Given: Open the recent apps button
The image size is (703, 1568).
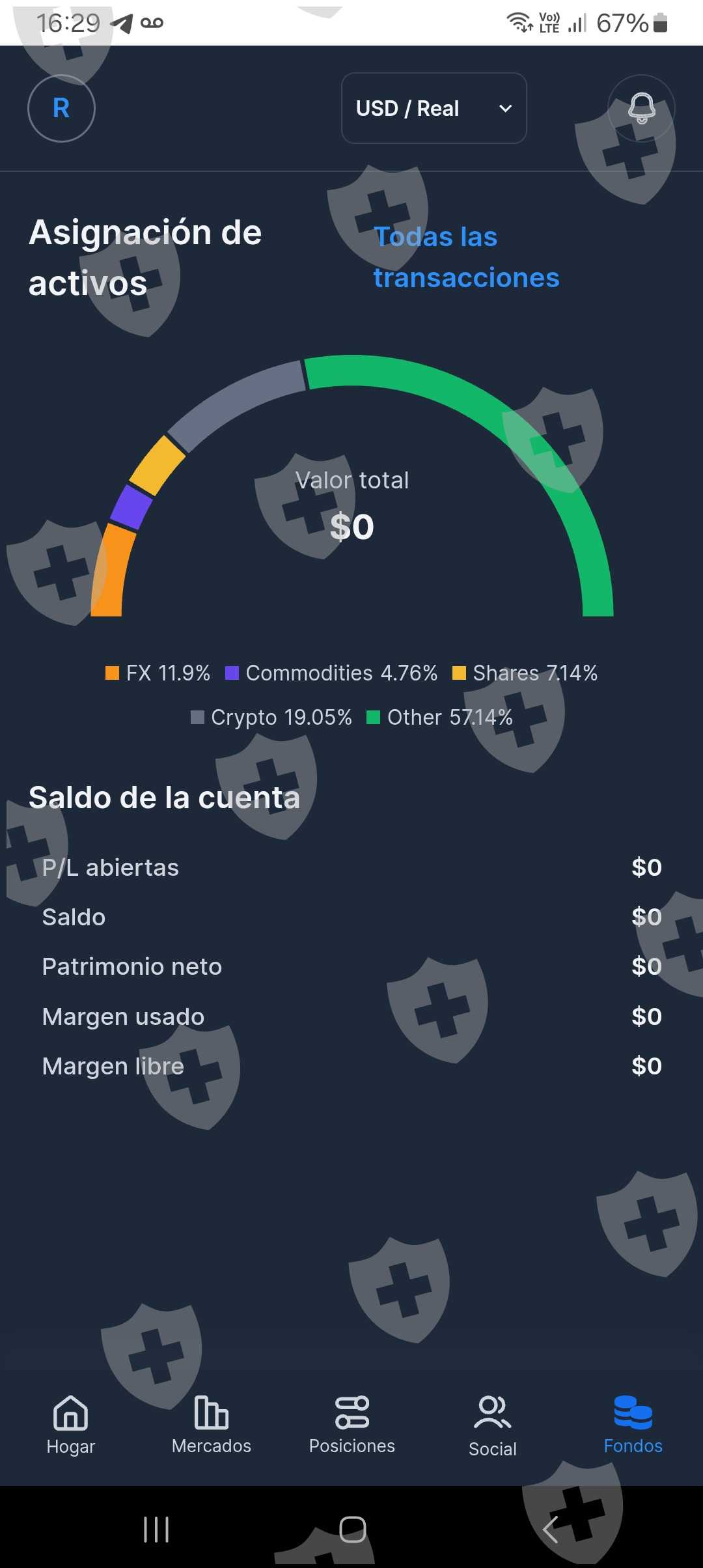Looking at the screenshot, I should tap(156, 1529).
